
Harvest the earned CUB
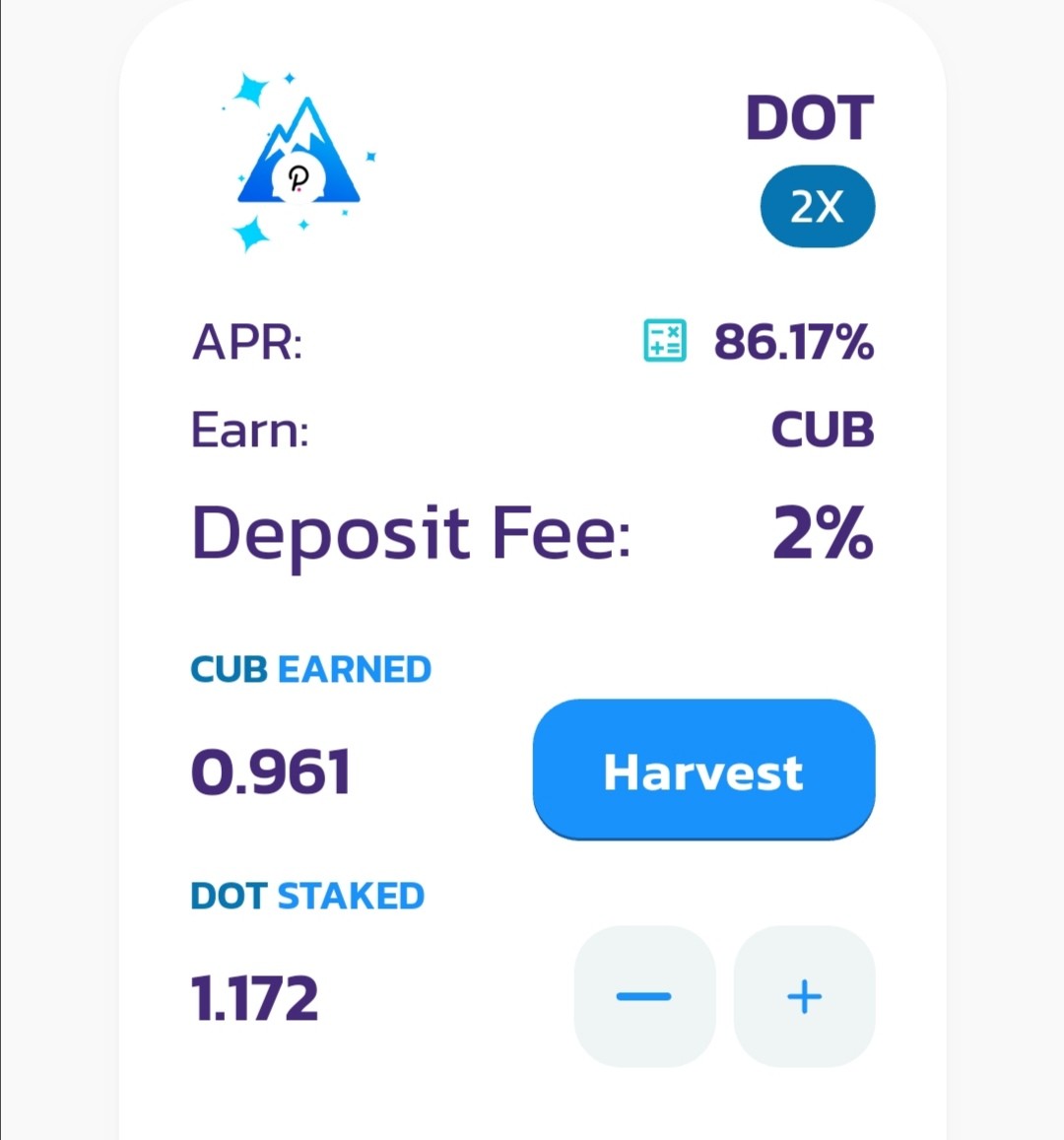click(x=703, y=770)
